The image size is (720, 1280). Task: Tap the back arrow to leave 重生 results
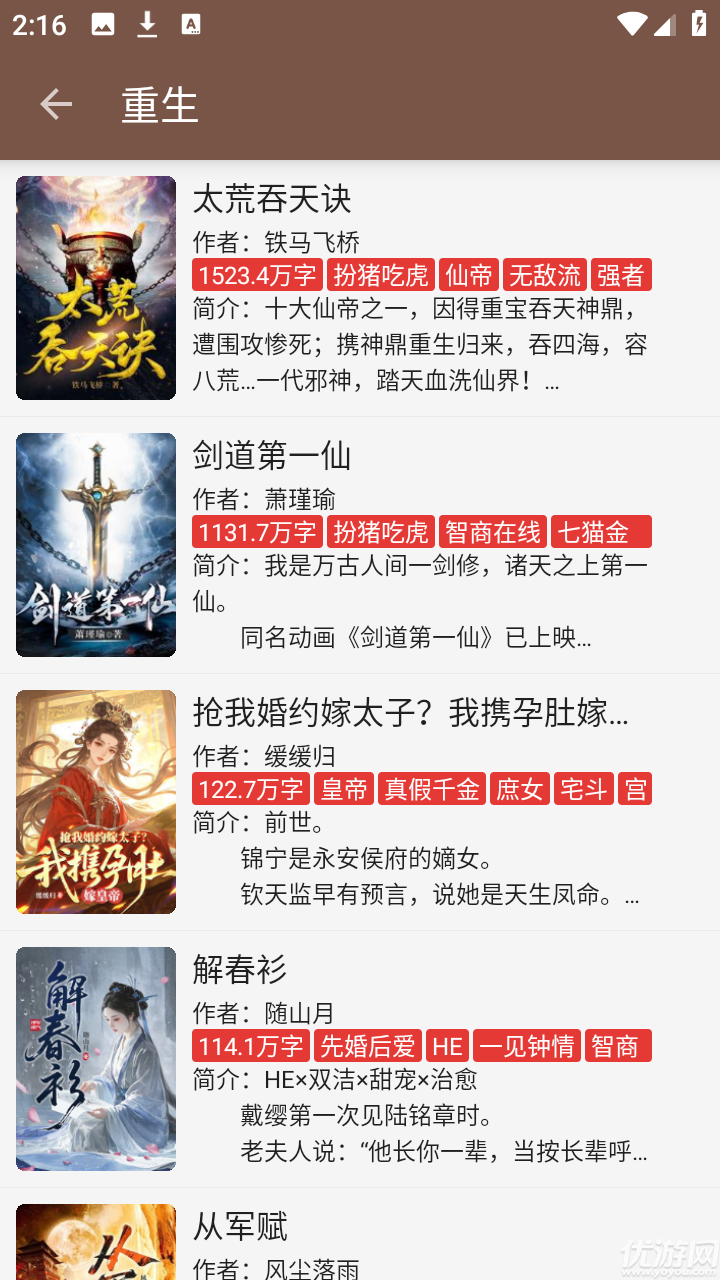coord(55,104)
